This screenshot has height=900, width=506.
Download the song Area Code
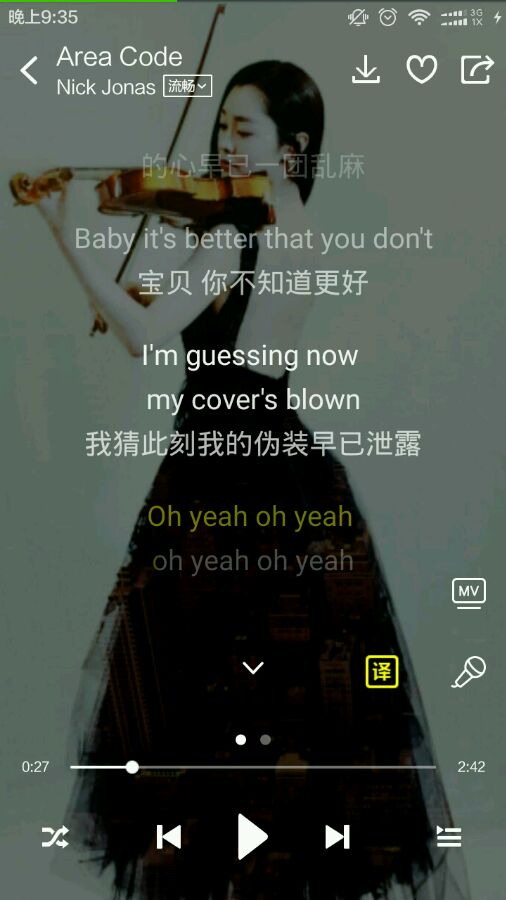[x=366, y=69]
